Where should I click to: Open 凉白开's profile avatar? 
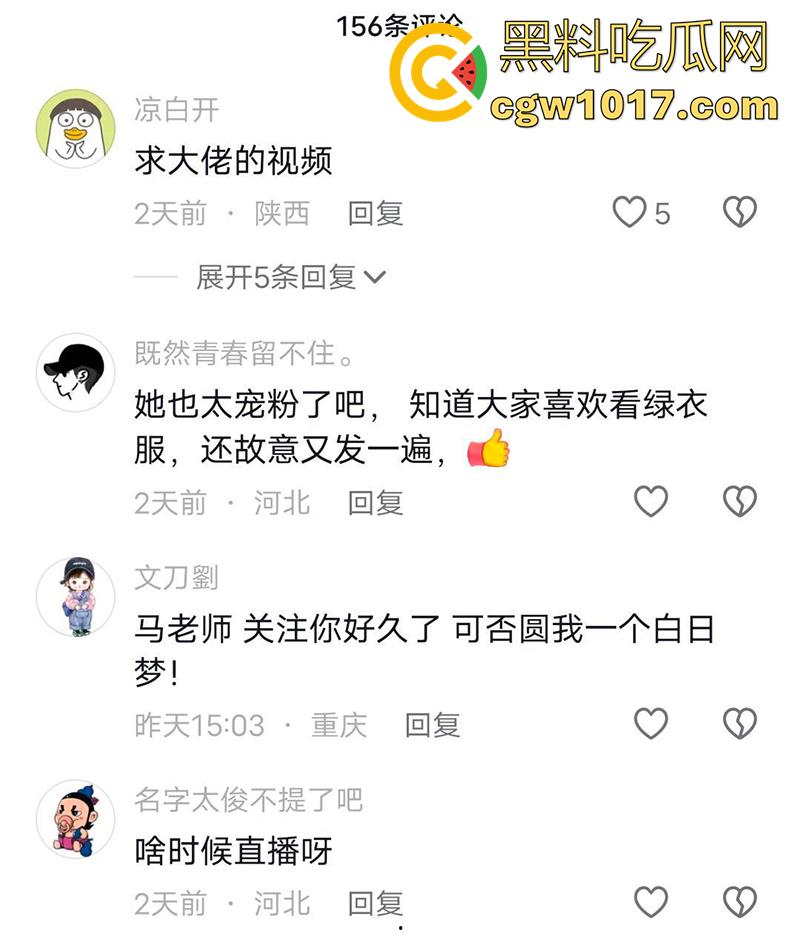click(x=76, y=128)
